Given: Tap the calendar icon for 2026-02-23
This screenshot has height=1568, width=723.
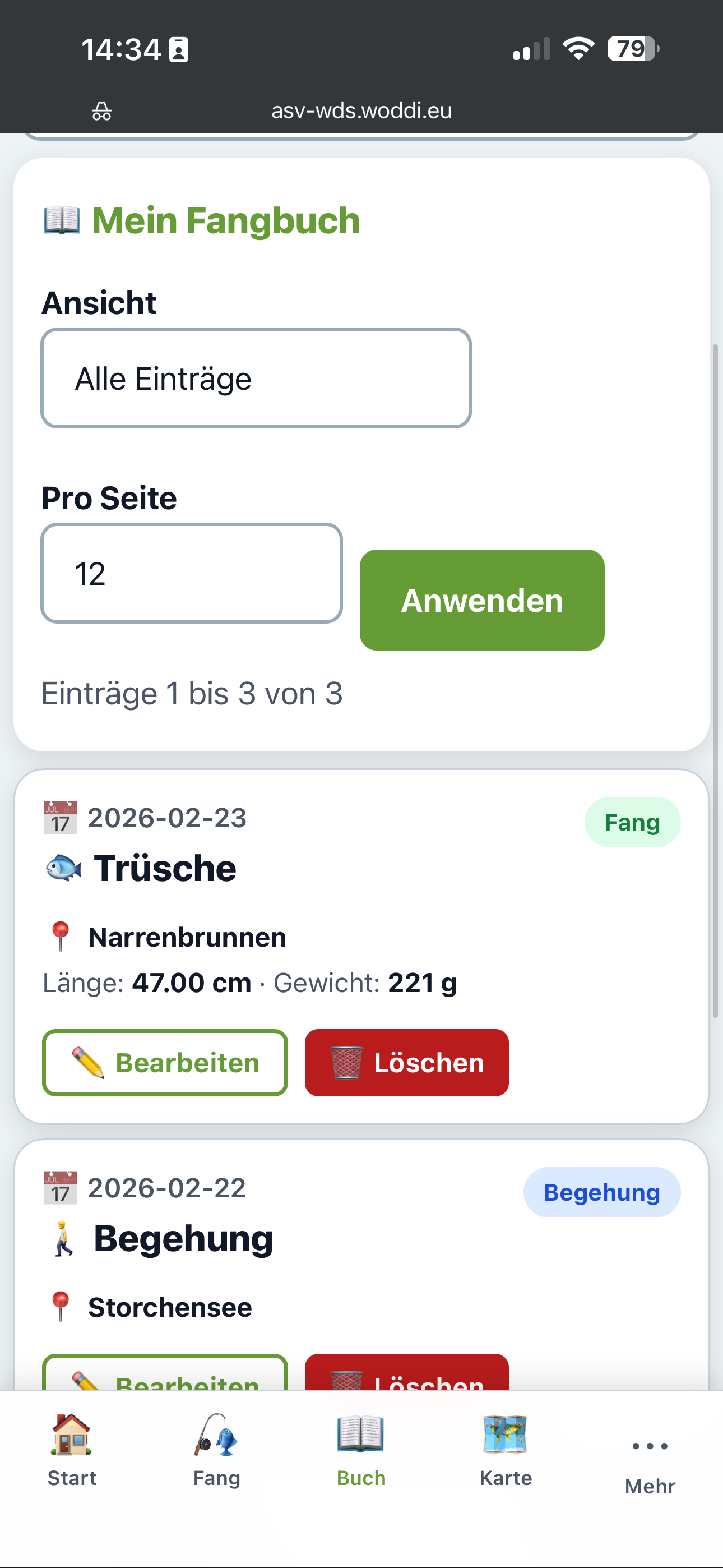Looking at the screenshot, I should click(x=59, y=818).
